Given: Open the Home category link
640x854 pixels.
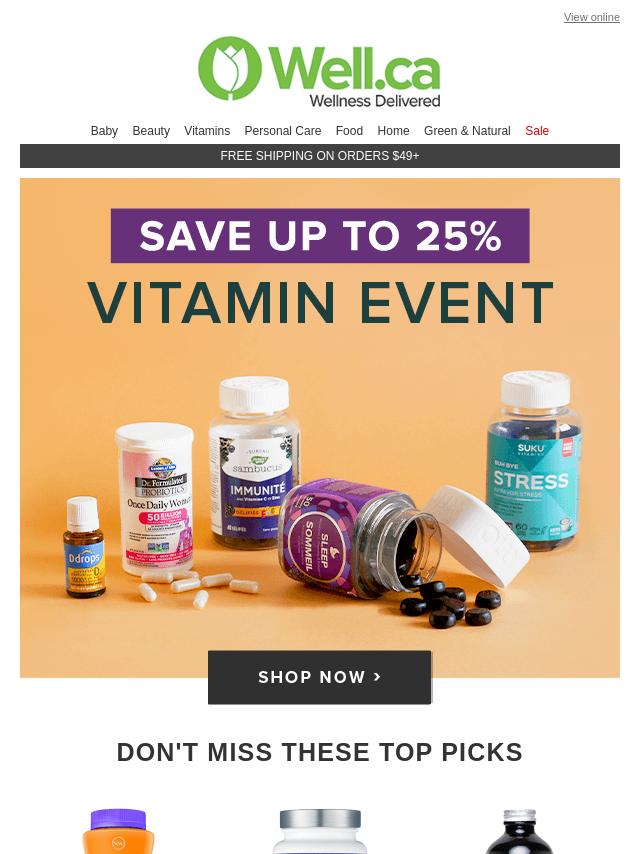Looking at the screenshot, I should point(393,131).
